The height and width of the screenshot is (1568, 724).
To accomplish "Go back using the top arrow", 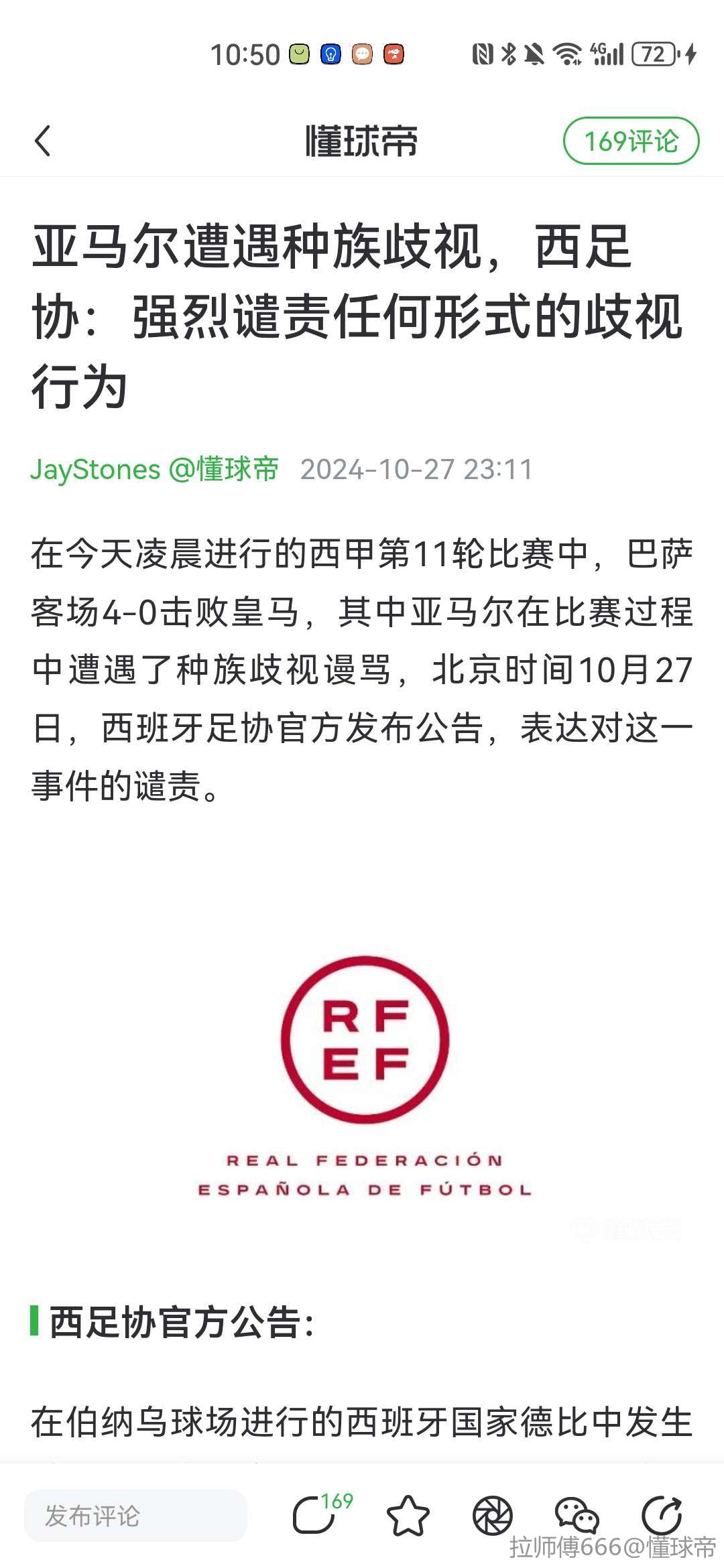I will coord(43,141).
